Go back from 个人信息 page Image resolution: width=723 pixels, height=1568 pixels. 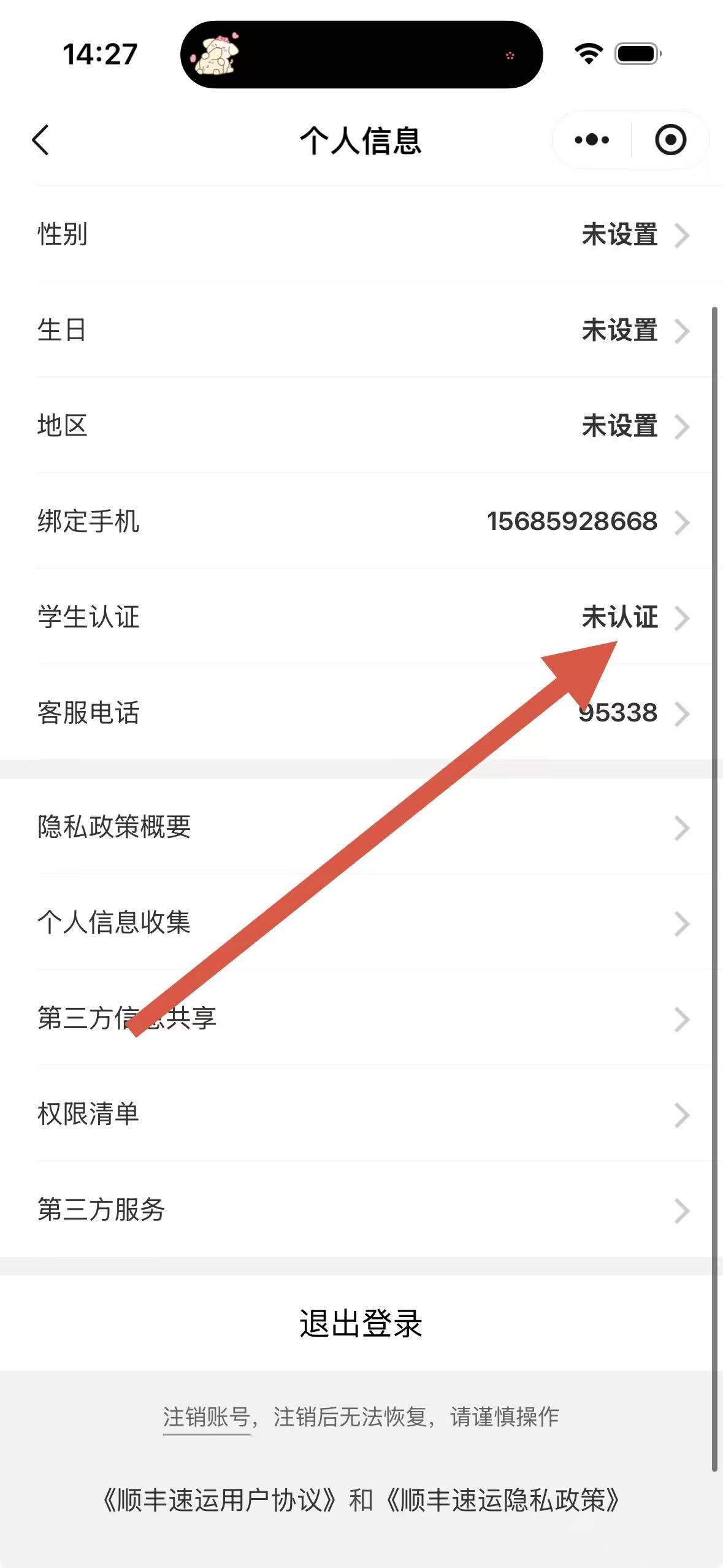[40, 140]
